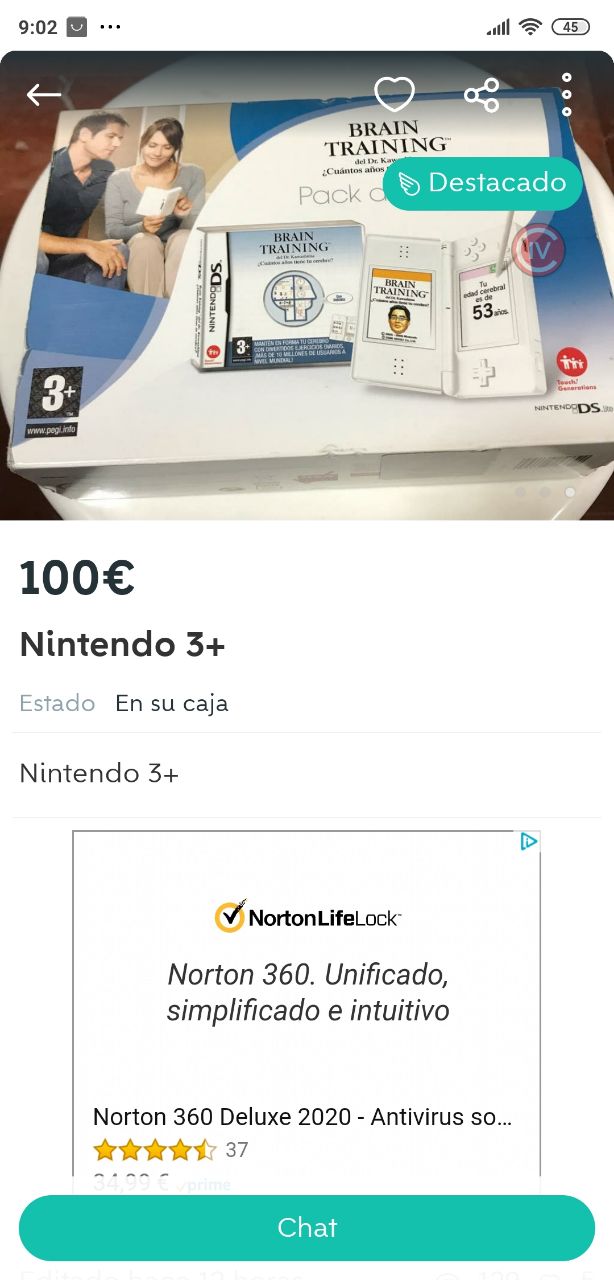This screenshot has height=1280, width=614.
Task: Tap the Destacado featured badge
Action: pos(483,183)
